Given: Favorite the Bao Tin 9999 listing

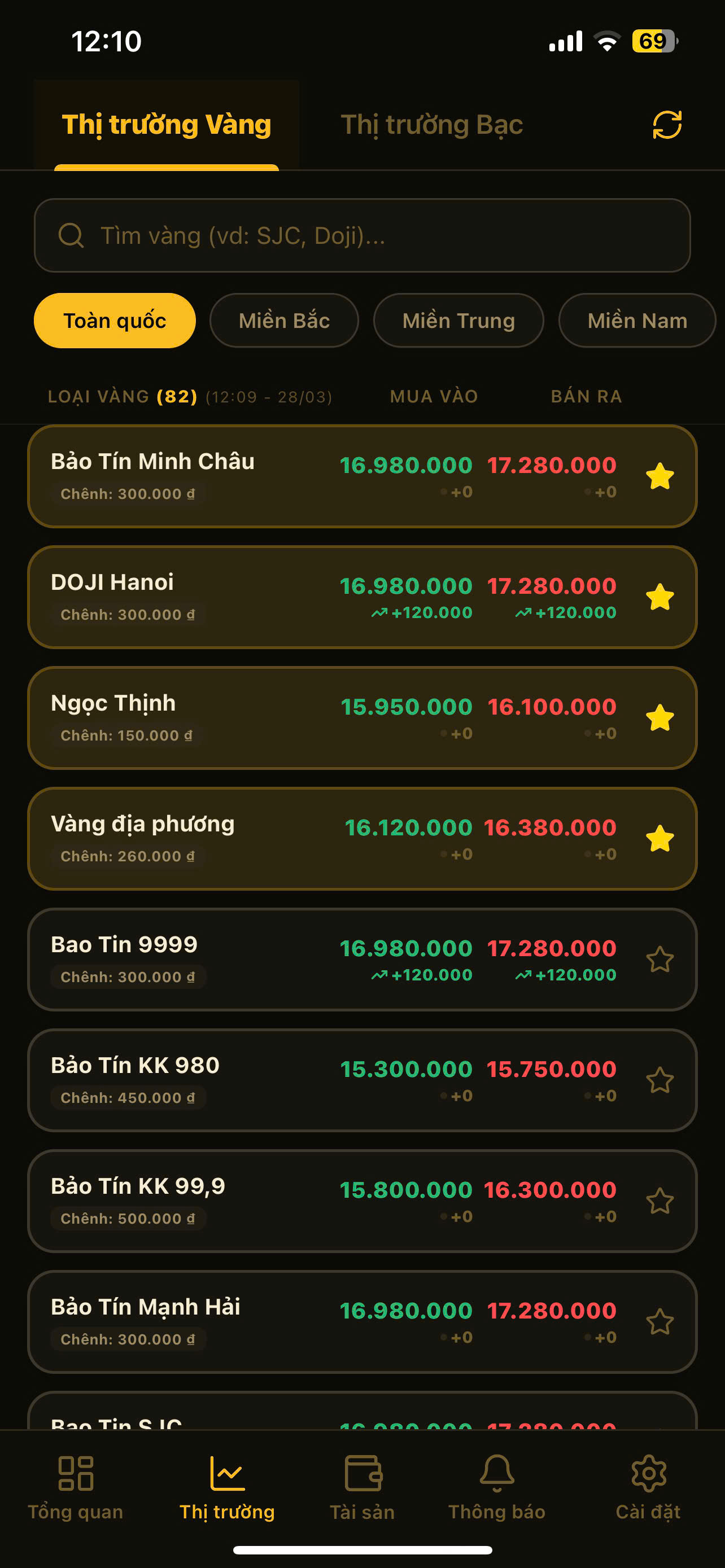Looking at the screenshot, I should click(x=661, y=961).
